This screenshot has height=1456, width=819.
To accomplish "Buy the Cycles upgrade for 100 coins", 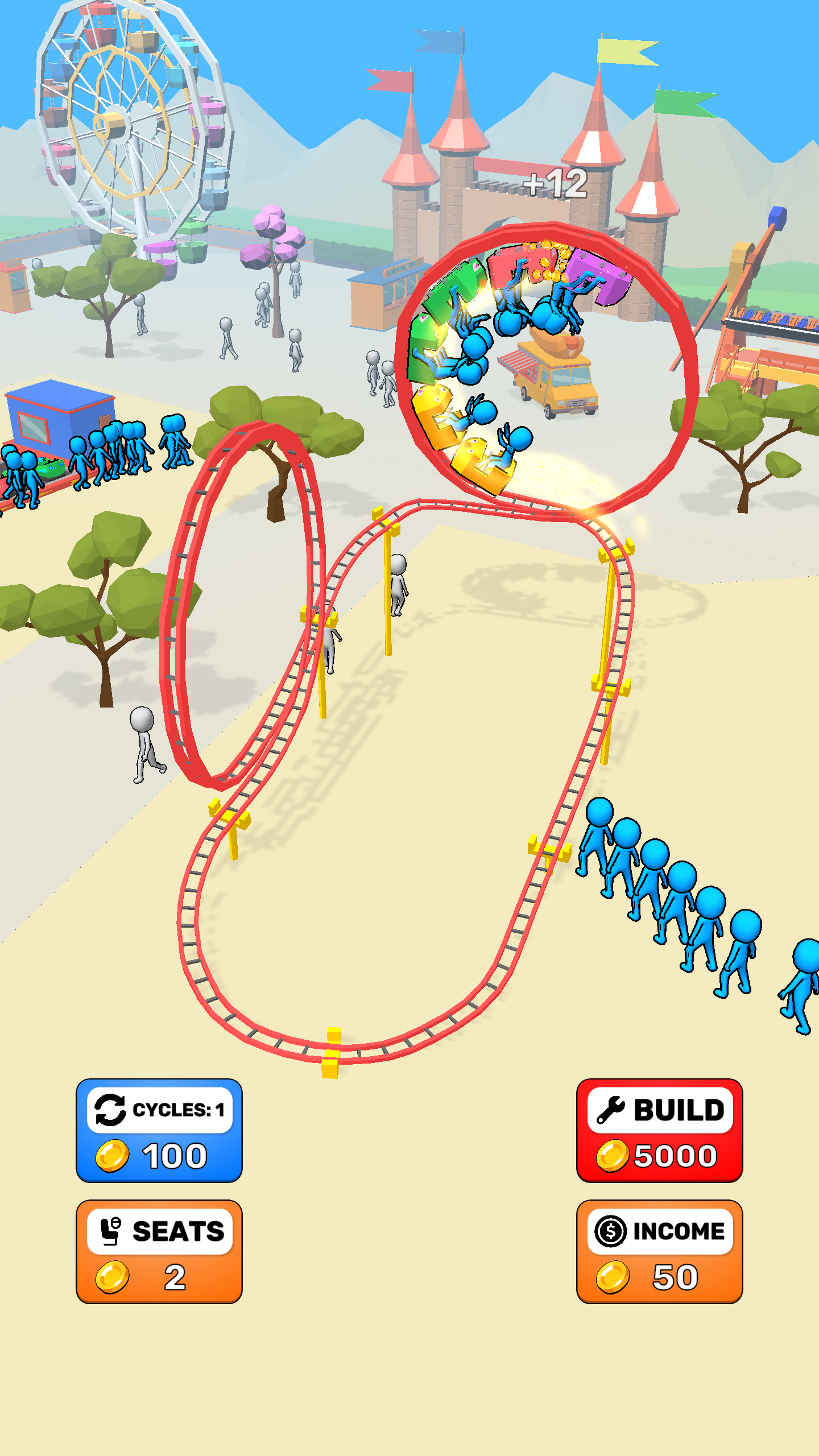I will pyautogui.click(x=159, y=1130).
